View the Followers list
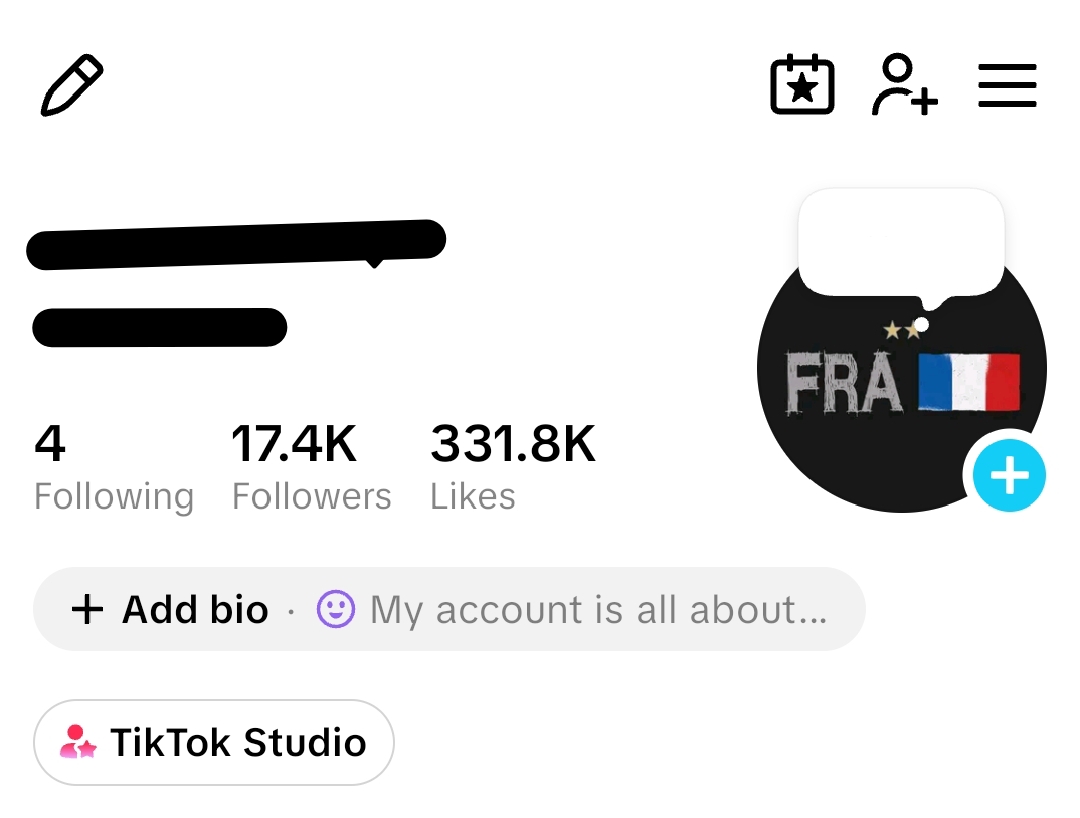1080x818 pixels. 311,468
